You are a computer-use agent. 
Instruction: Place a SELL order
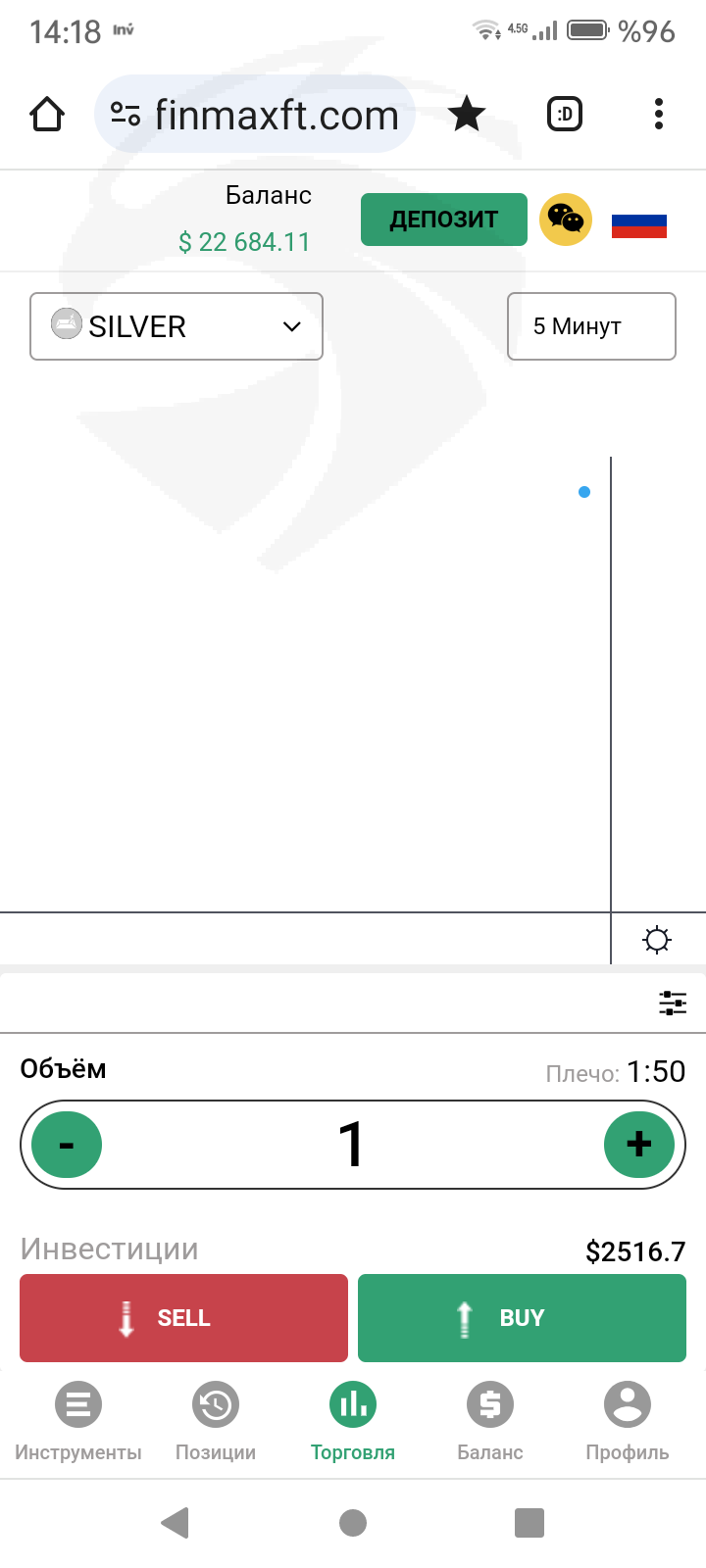[183, 1318]
